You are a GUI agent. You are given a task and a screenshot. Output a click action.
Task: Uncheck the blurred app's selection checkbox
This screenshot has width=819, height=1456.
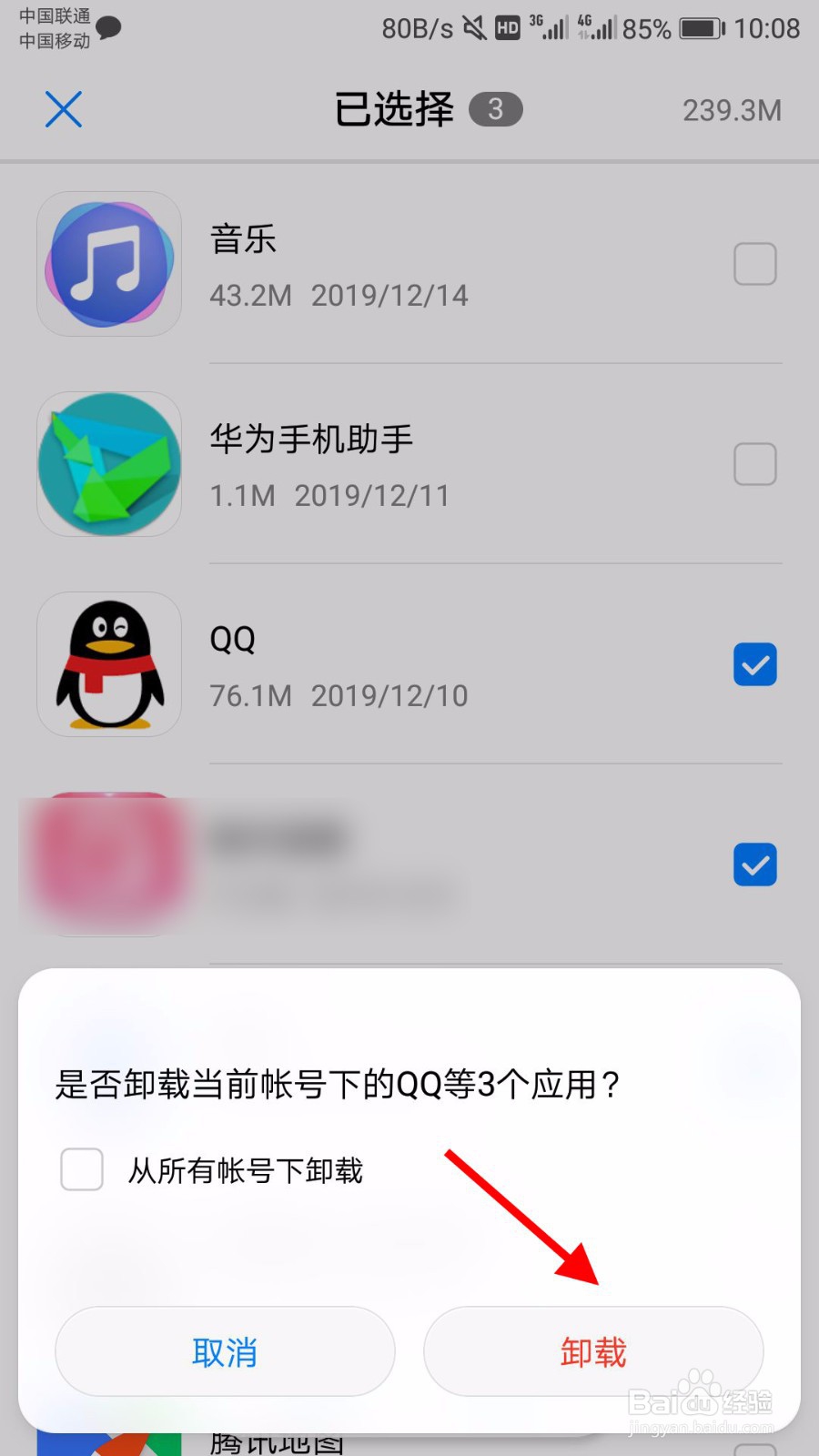point(755,864)
